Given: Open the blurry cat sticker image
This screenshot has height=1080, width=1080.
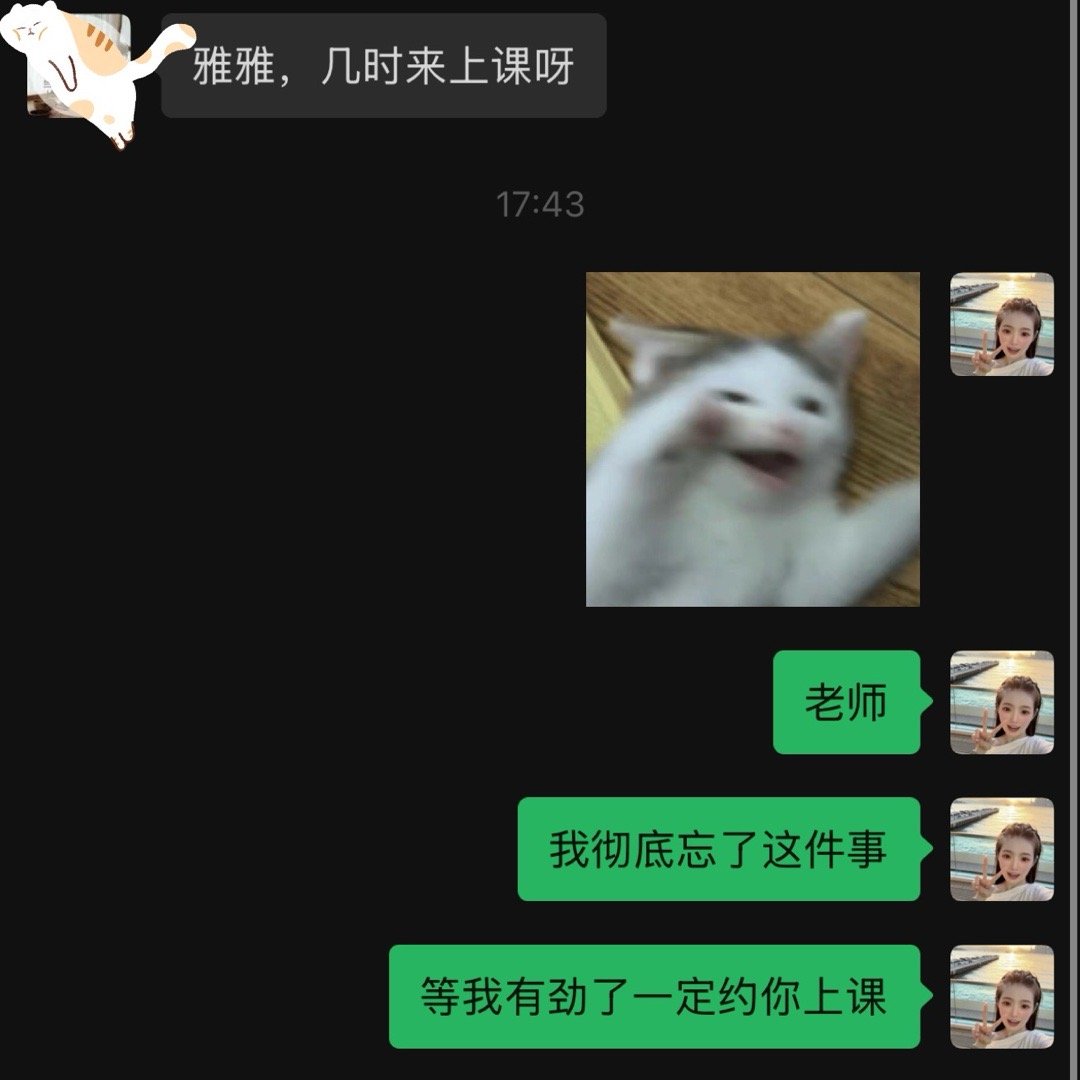Looking at the screenshot, I should click(x=752, y=439).
